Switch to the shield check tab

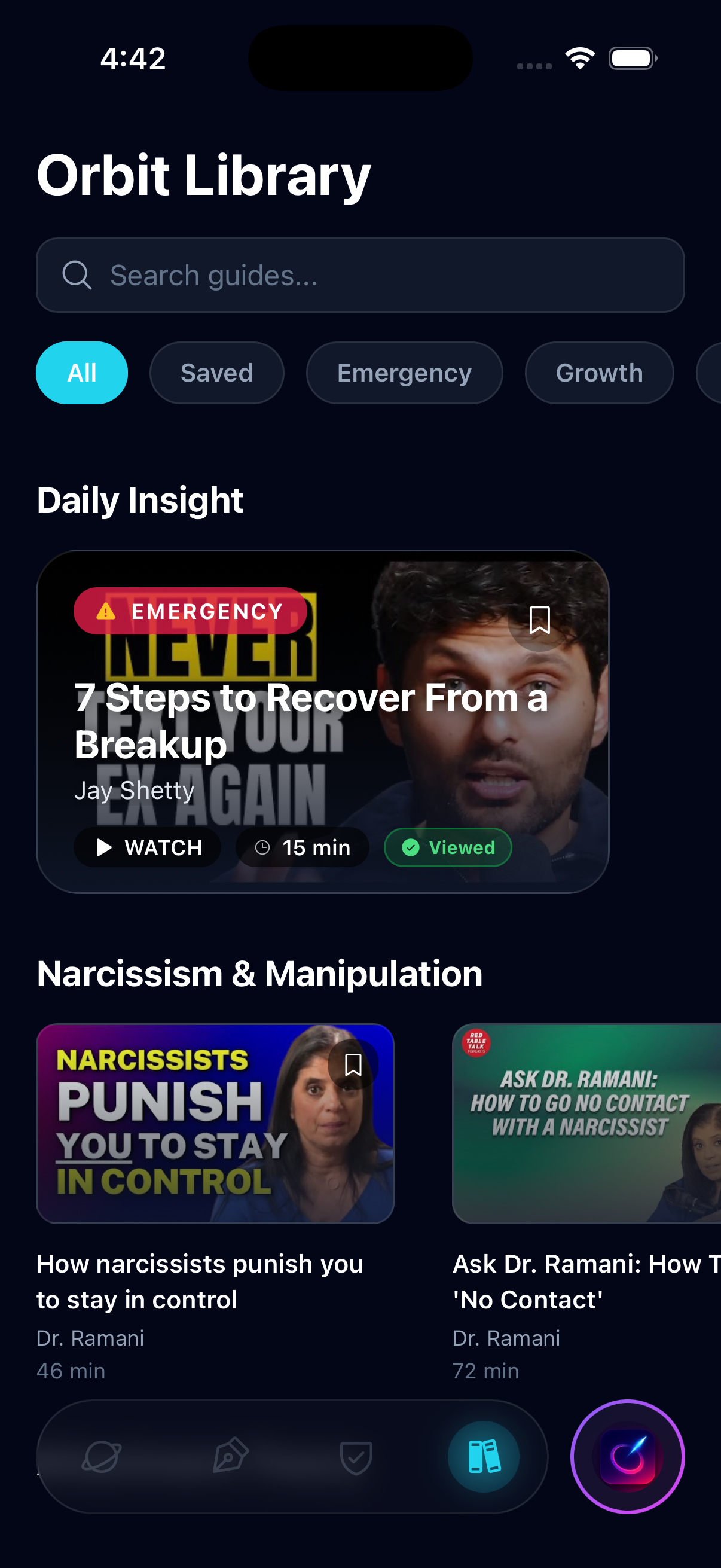356,1457
